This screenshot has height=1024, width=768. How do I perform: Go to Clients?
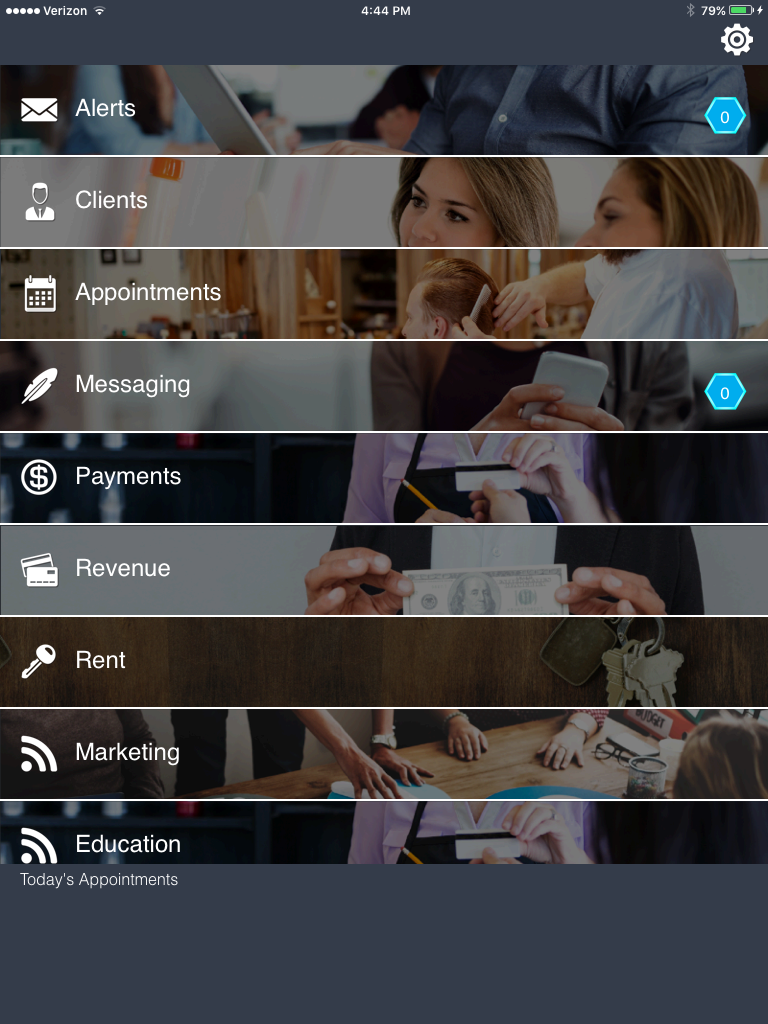tap(110, 201)
